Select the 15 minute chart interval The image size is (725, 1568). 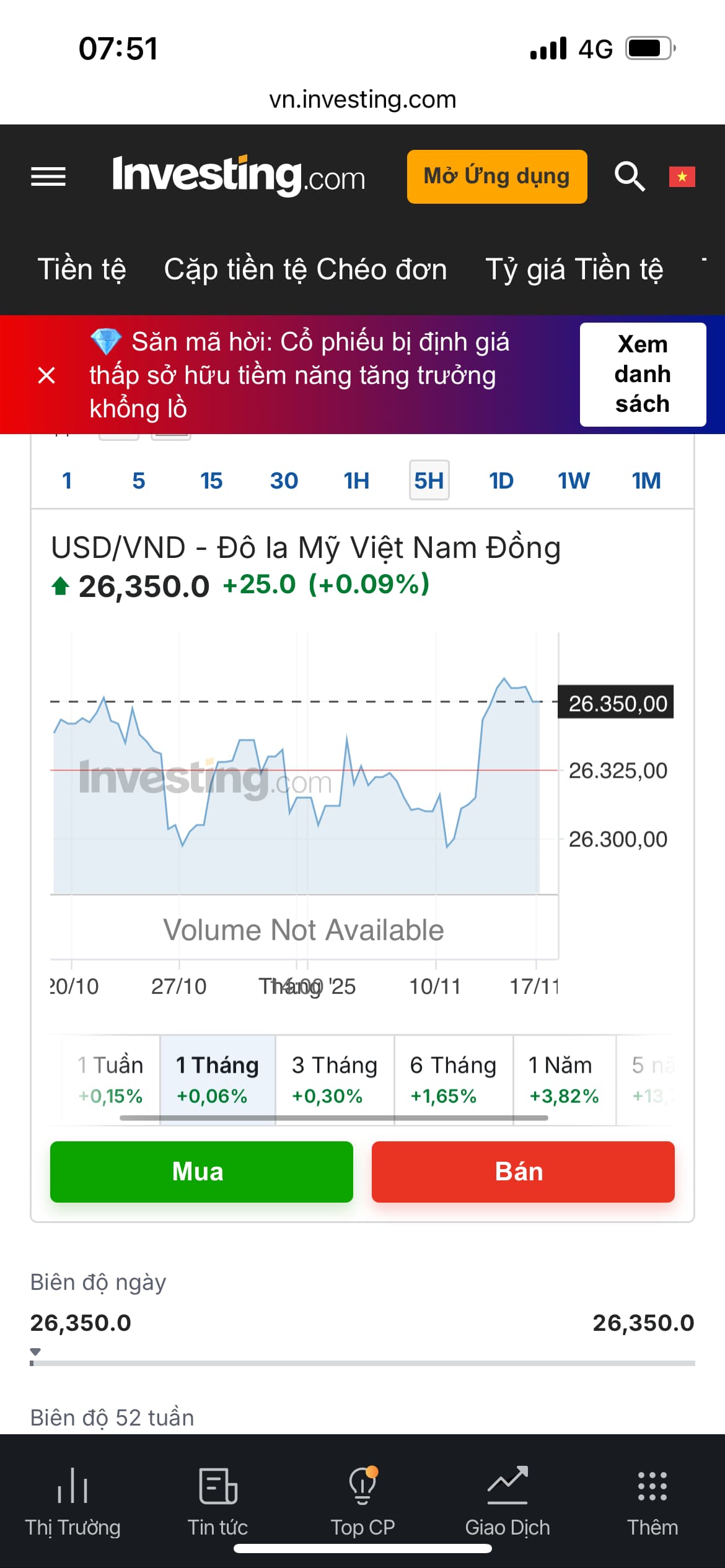(211, 481)
